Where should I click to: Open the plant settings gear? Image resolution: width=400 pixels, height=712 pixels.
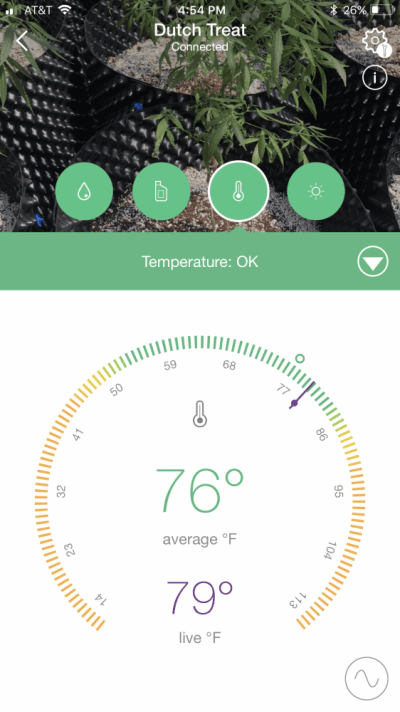tap(376, 42)
